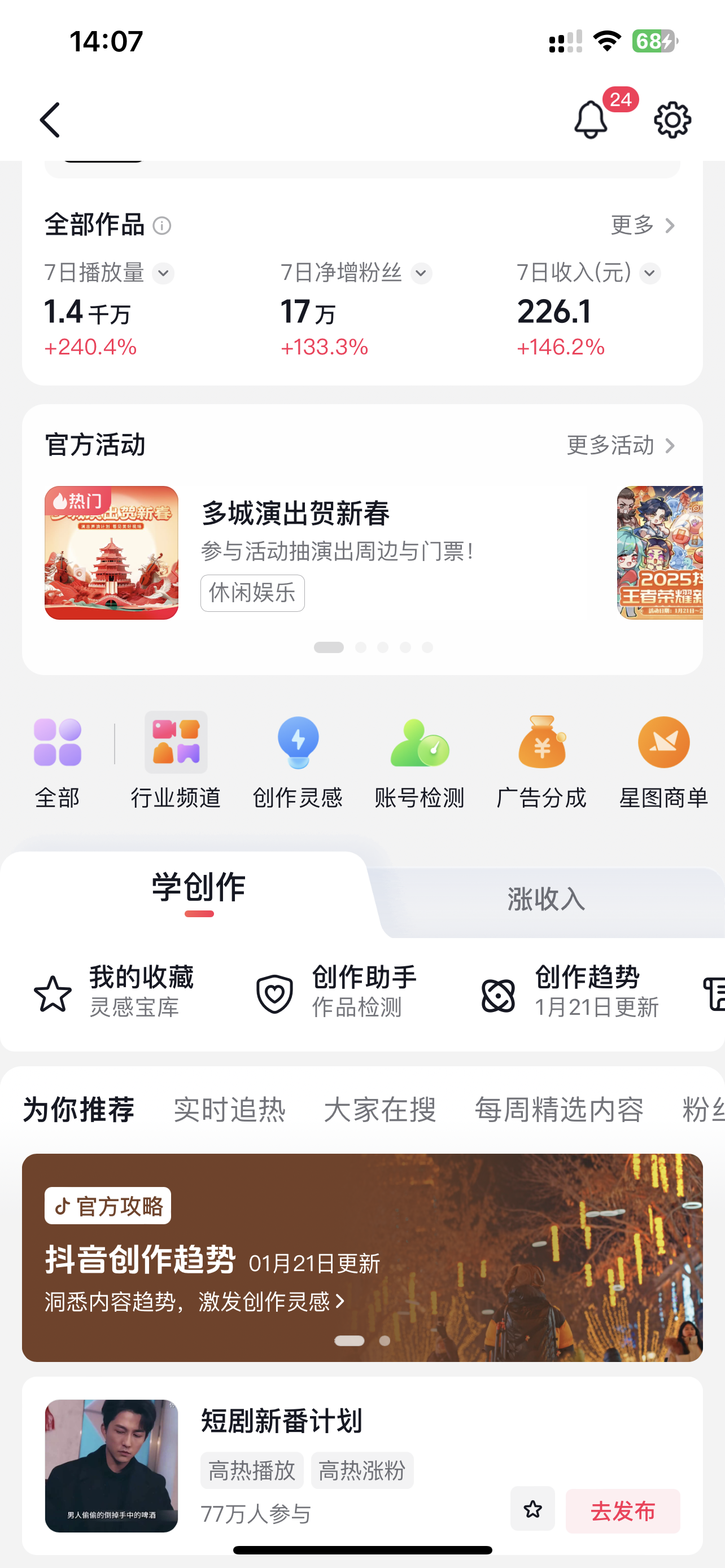Tap 去发布 for 短剧新番计划
The width and height of the screenshot is (725, 1568).
click(623, 1511)
